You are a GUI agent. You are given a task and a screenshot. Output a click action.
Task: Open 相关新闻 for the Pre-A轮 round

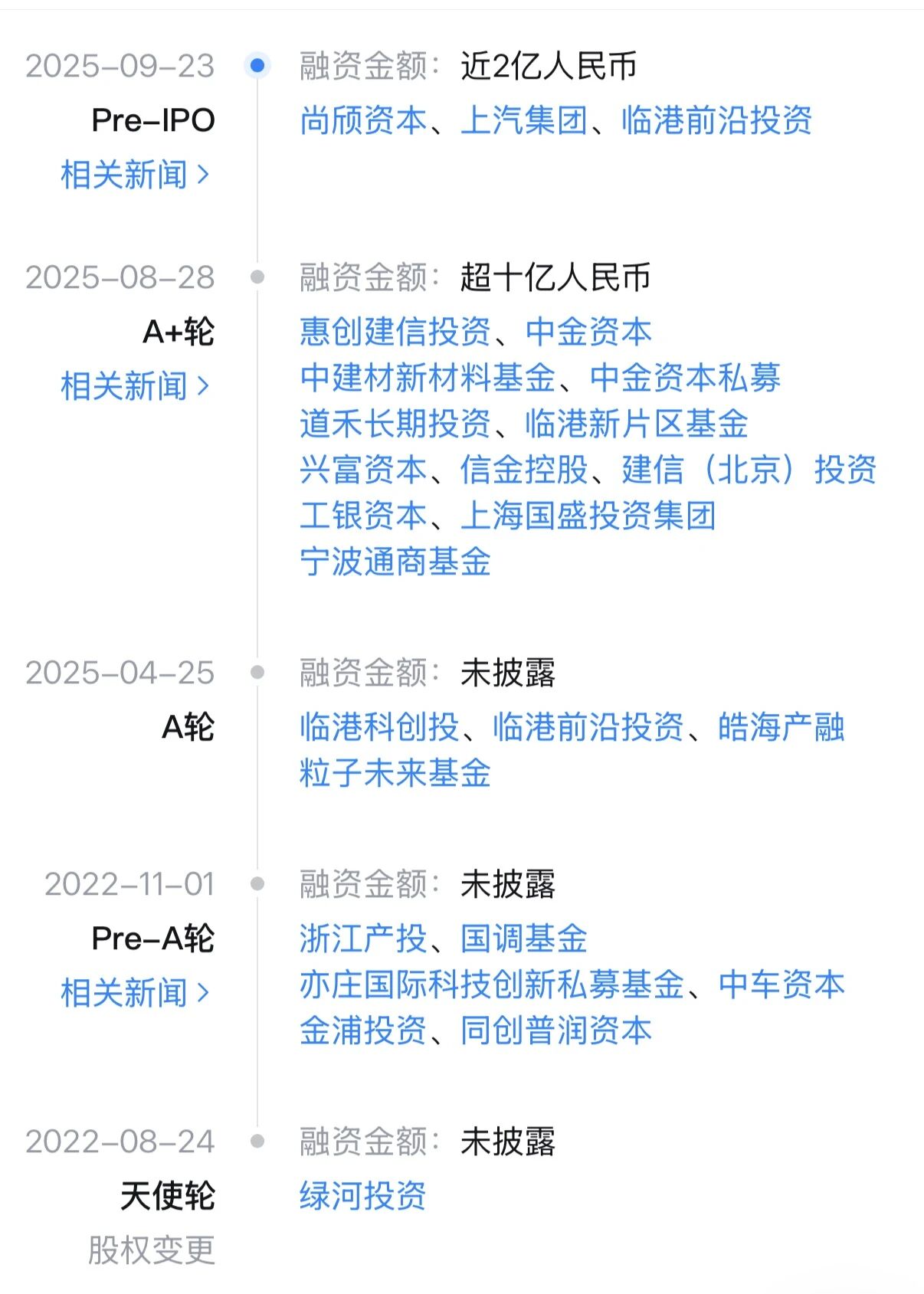(x=135, y=993)
